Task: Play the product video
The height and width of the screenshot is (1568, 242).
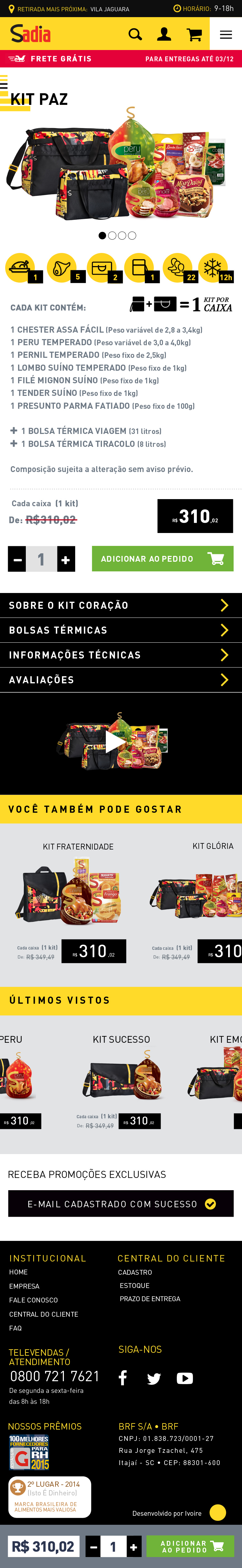Action: (116, 741)
